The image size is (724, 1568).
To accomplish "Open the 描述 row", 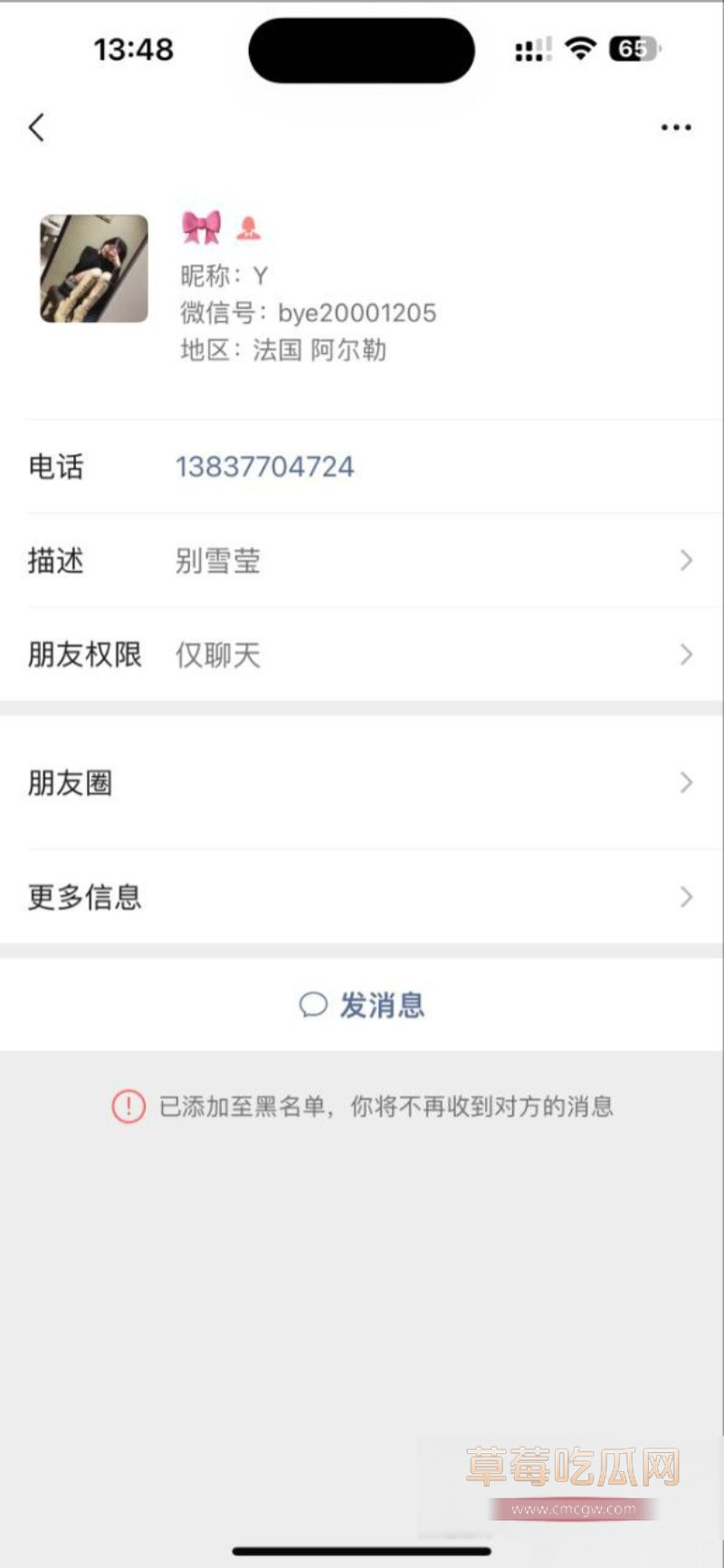I will [x=362, y=561].
